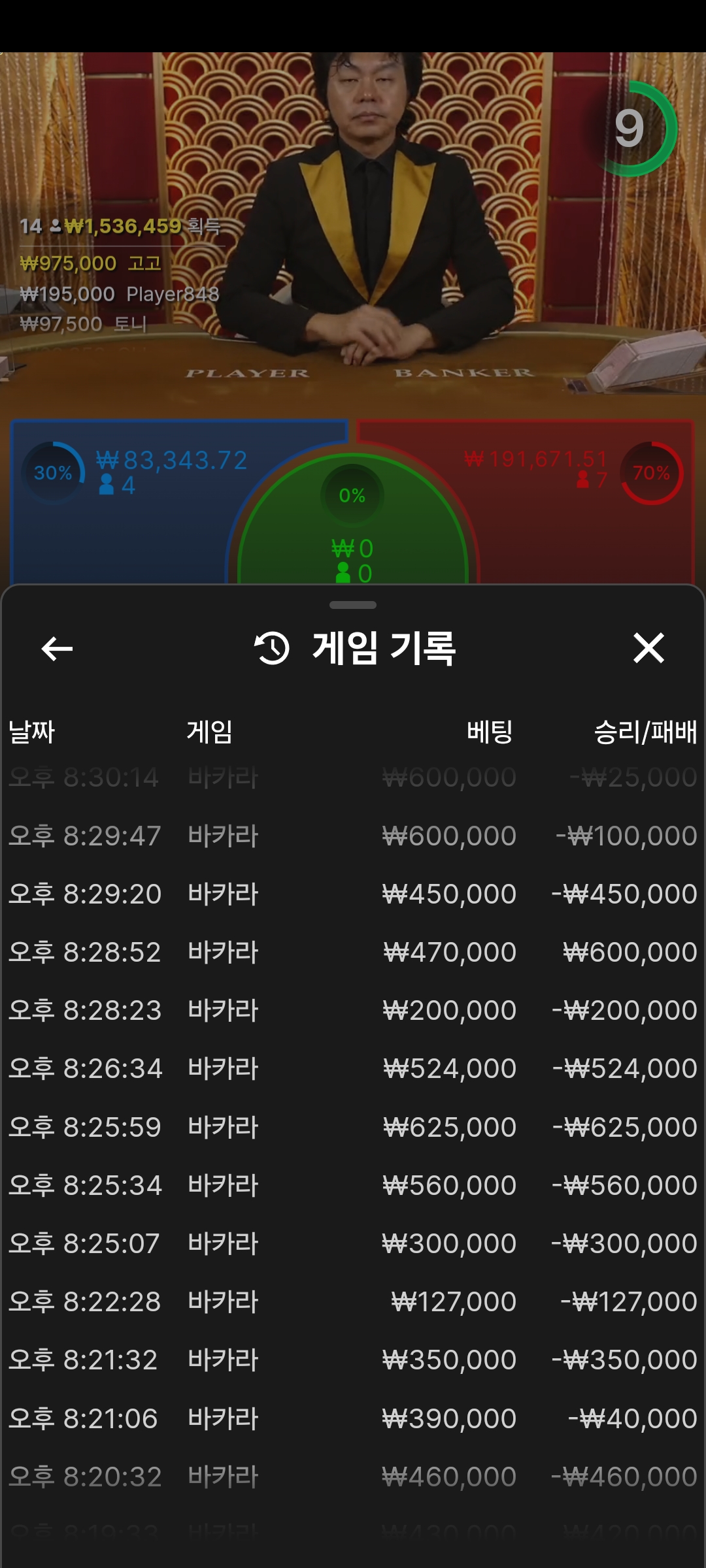
Task: Open the 8:21:06 record with ₩390,000 bet
Action: pyautogui.click(x=353, y=1418)
